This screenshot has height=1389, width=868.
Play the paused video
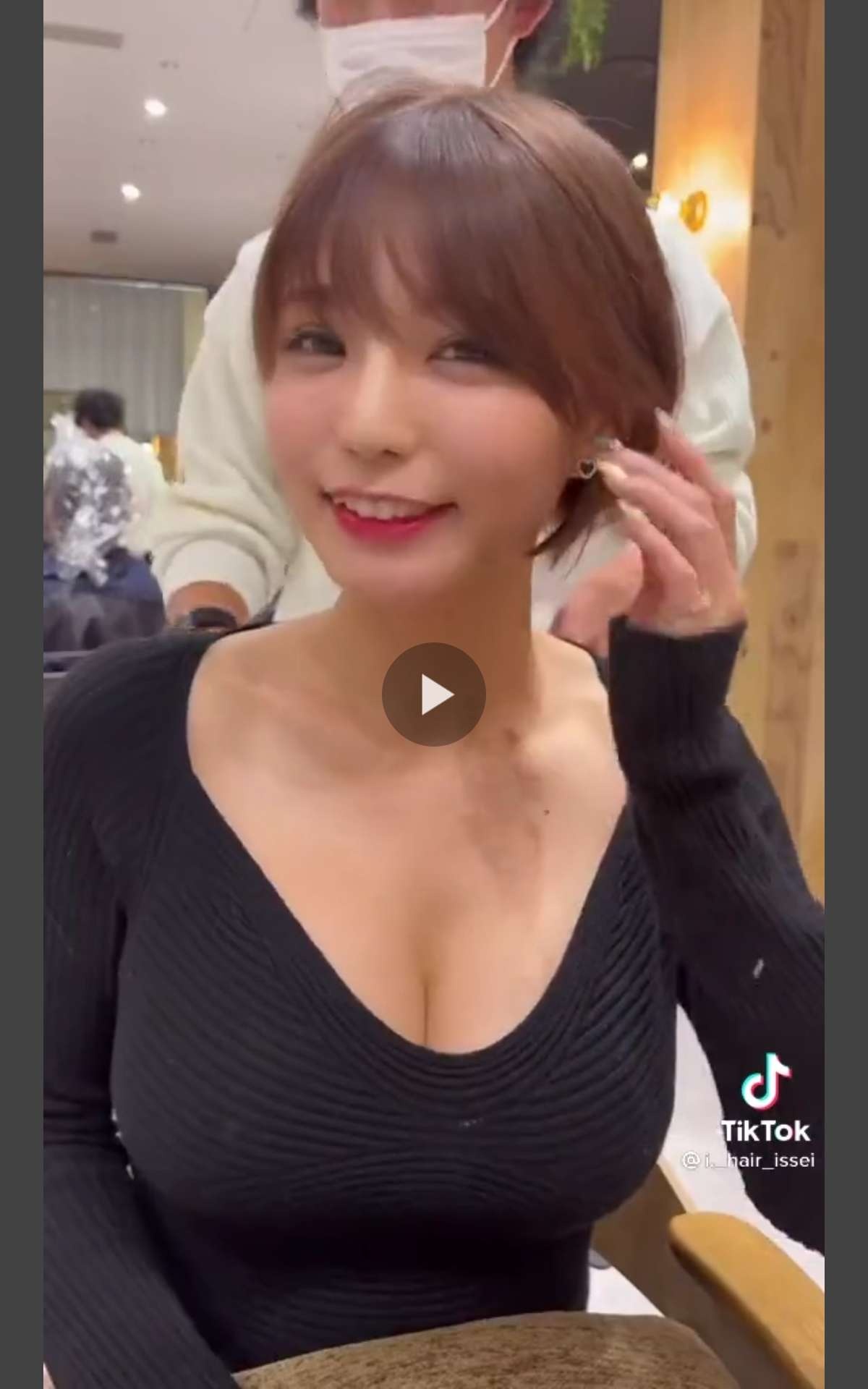coord(433,694)
